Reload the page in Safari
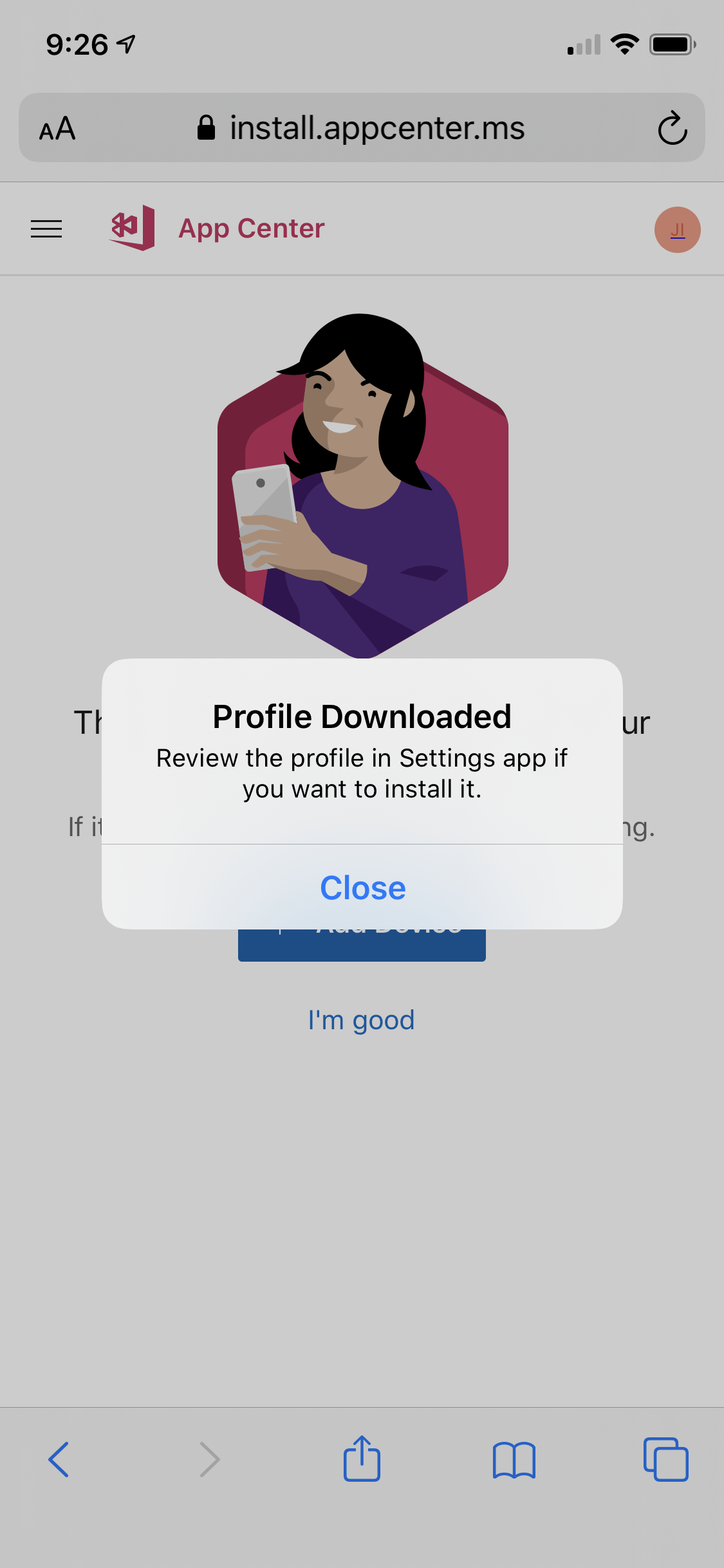Screen dimensions: 724x1568 672,128
